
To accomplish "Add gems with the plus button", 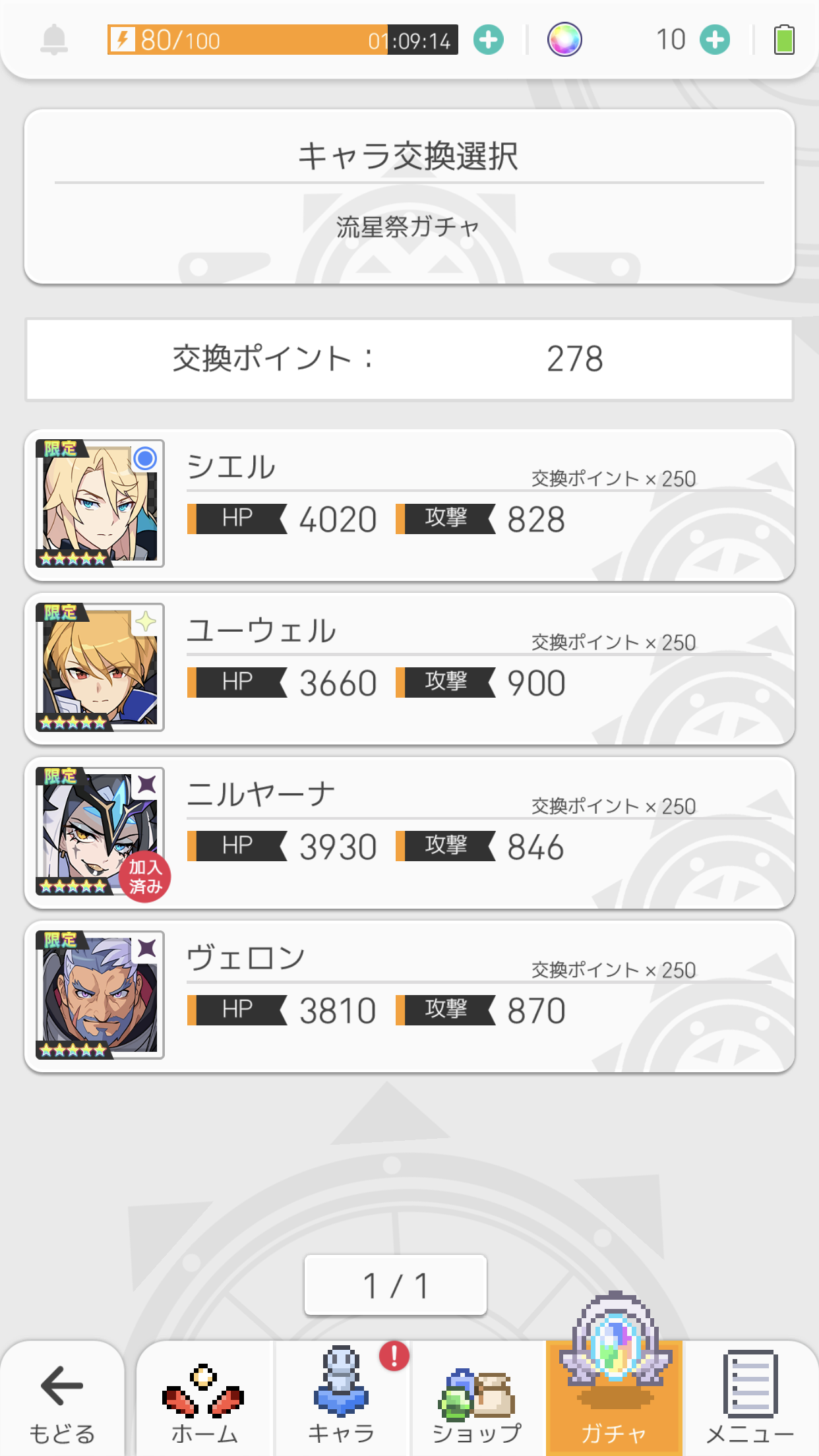I will coord(715,40).
